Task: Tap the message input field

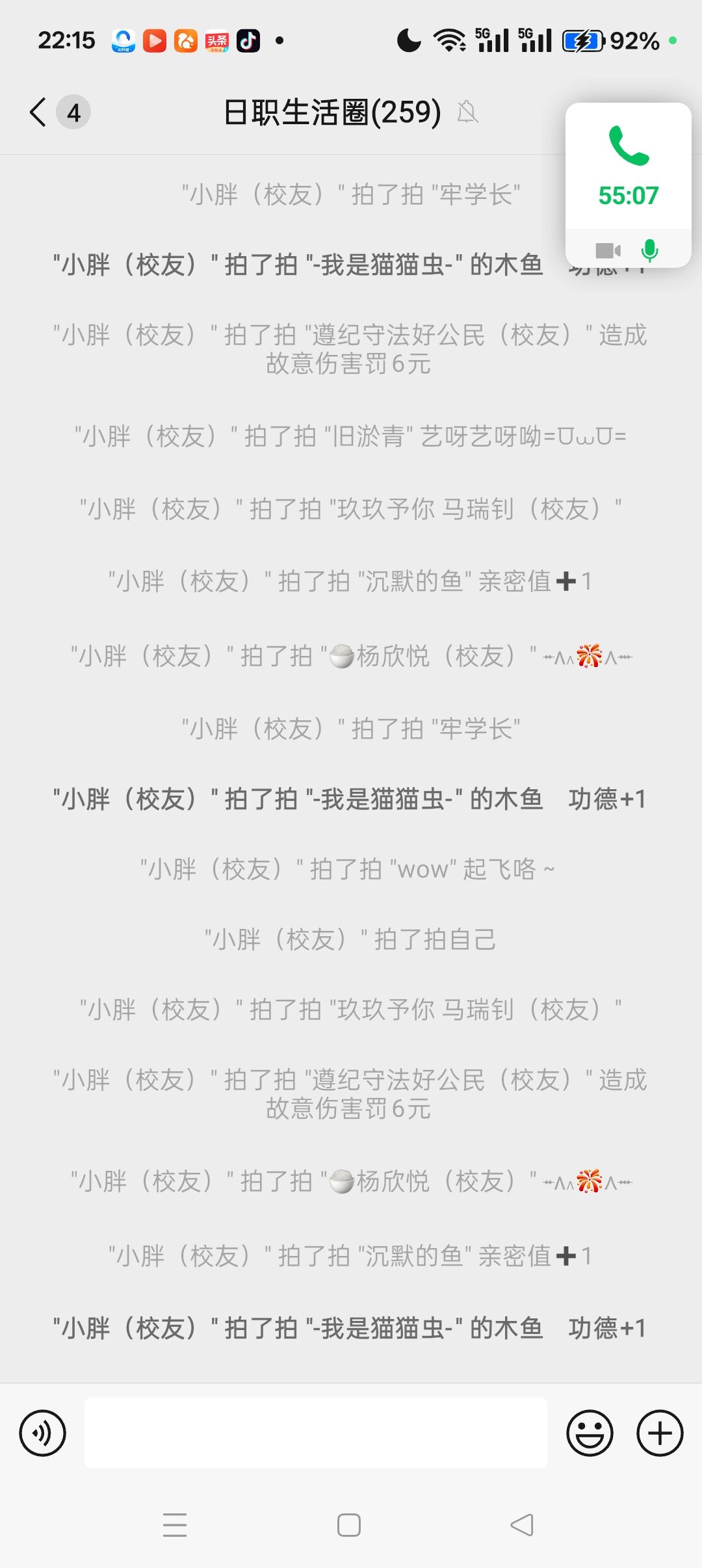Action: tap(316, 1433)
